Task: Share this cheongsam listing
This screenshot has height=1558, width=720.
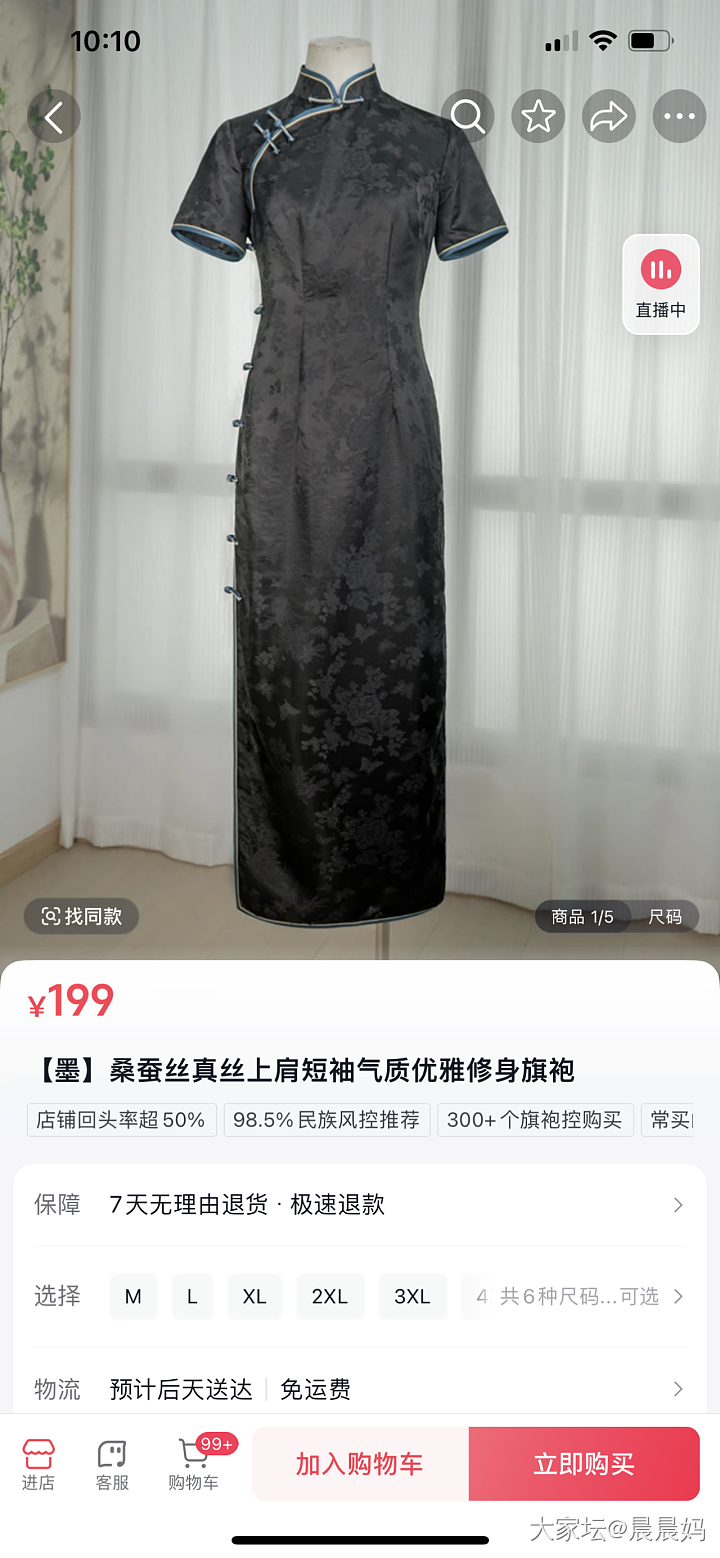Action: click(x=608, y=117)
